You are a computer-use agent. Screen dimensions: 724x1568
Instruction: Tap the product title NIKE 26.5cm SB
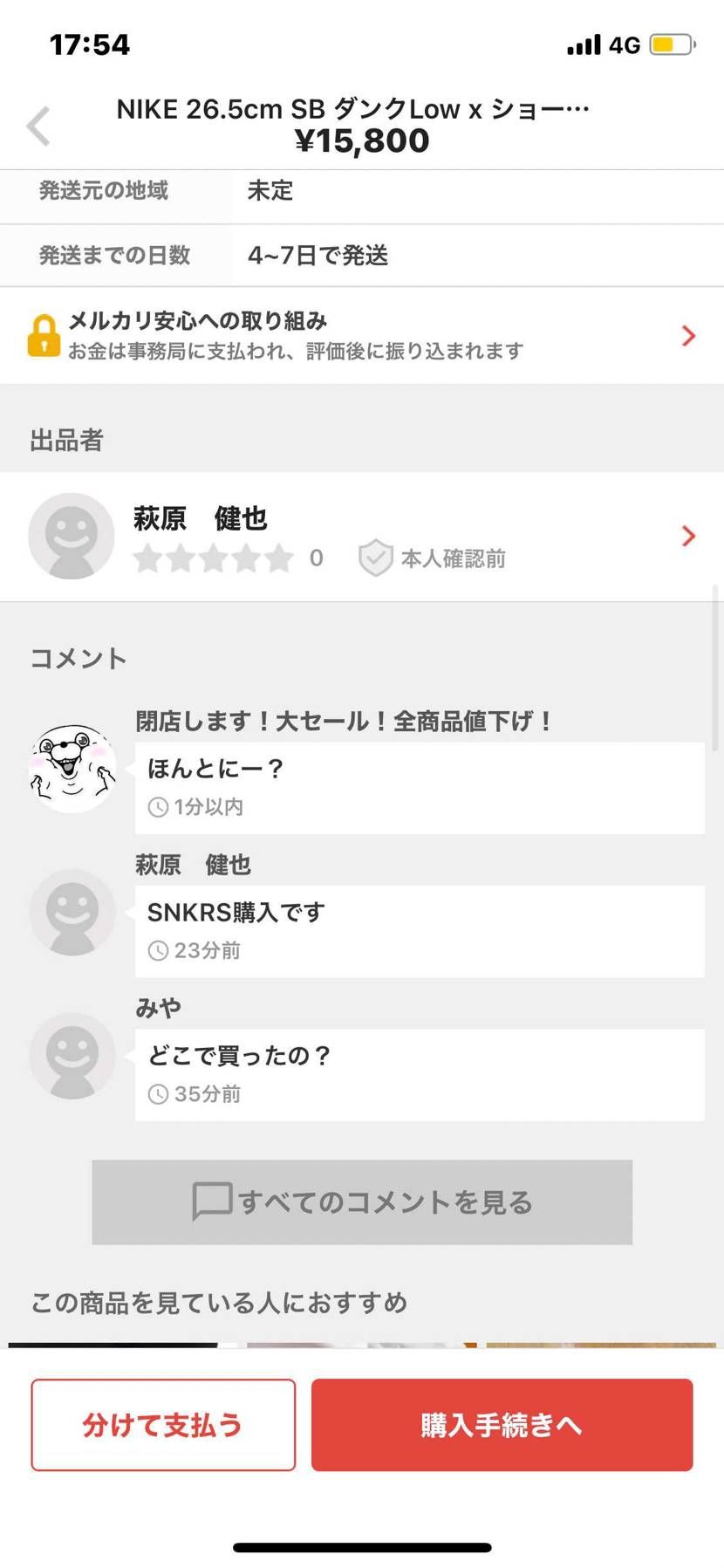pyautogui.click(x=352, y=107)
